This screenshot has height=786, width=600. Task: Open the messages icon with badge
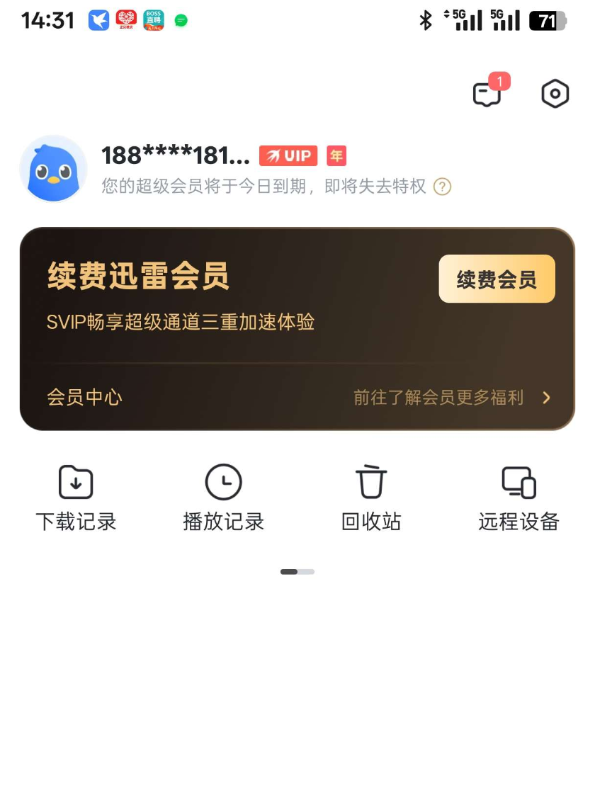[487, 94]
